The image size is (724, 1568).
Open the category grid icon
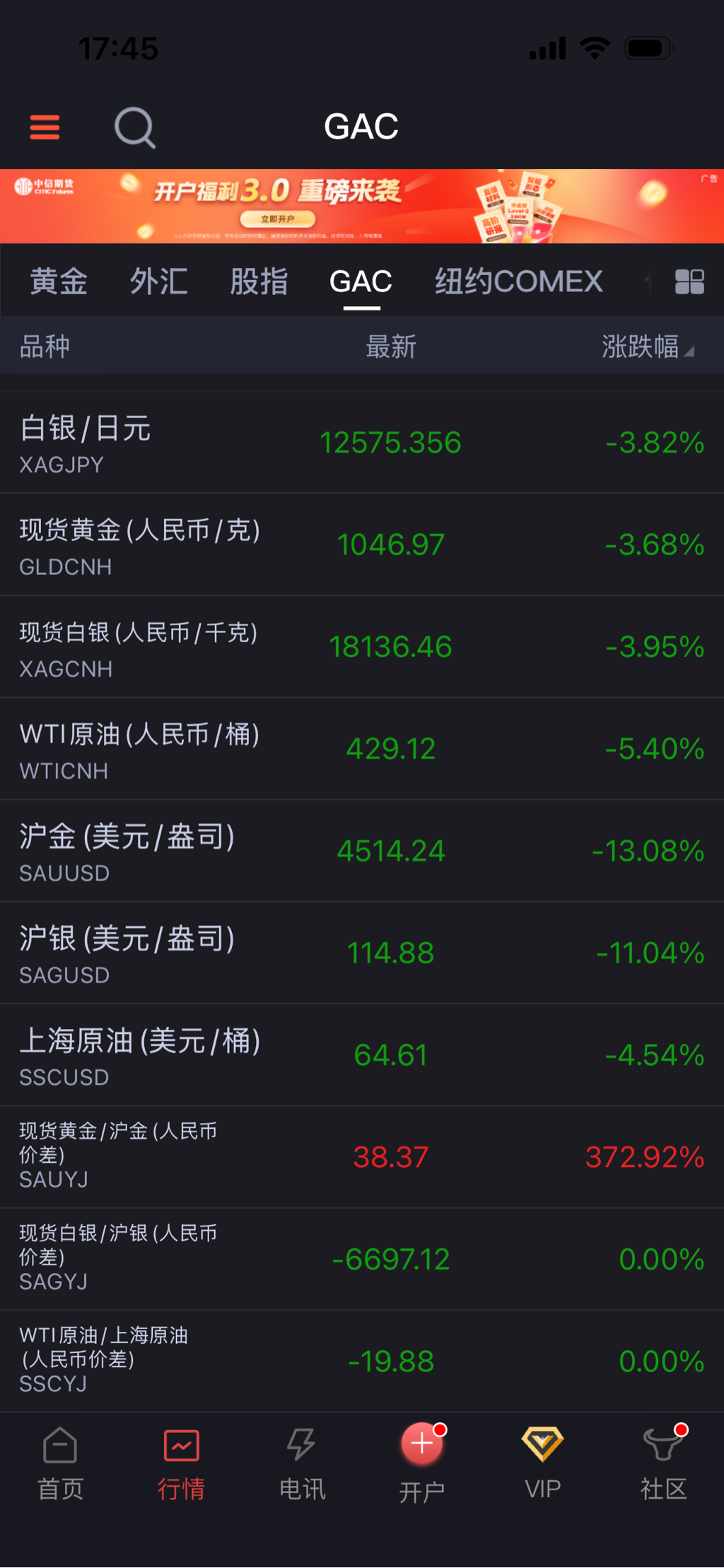pos(689,281)
